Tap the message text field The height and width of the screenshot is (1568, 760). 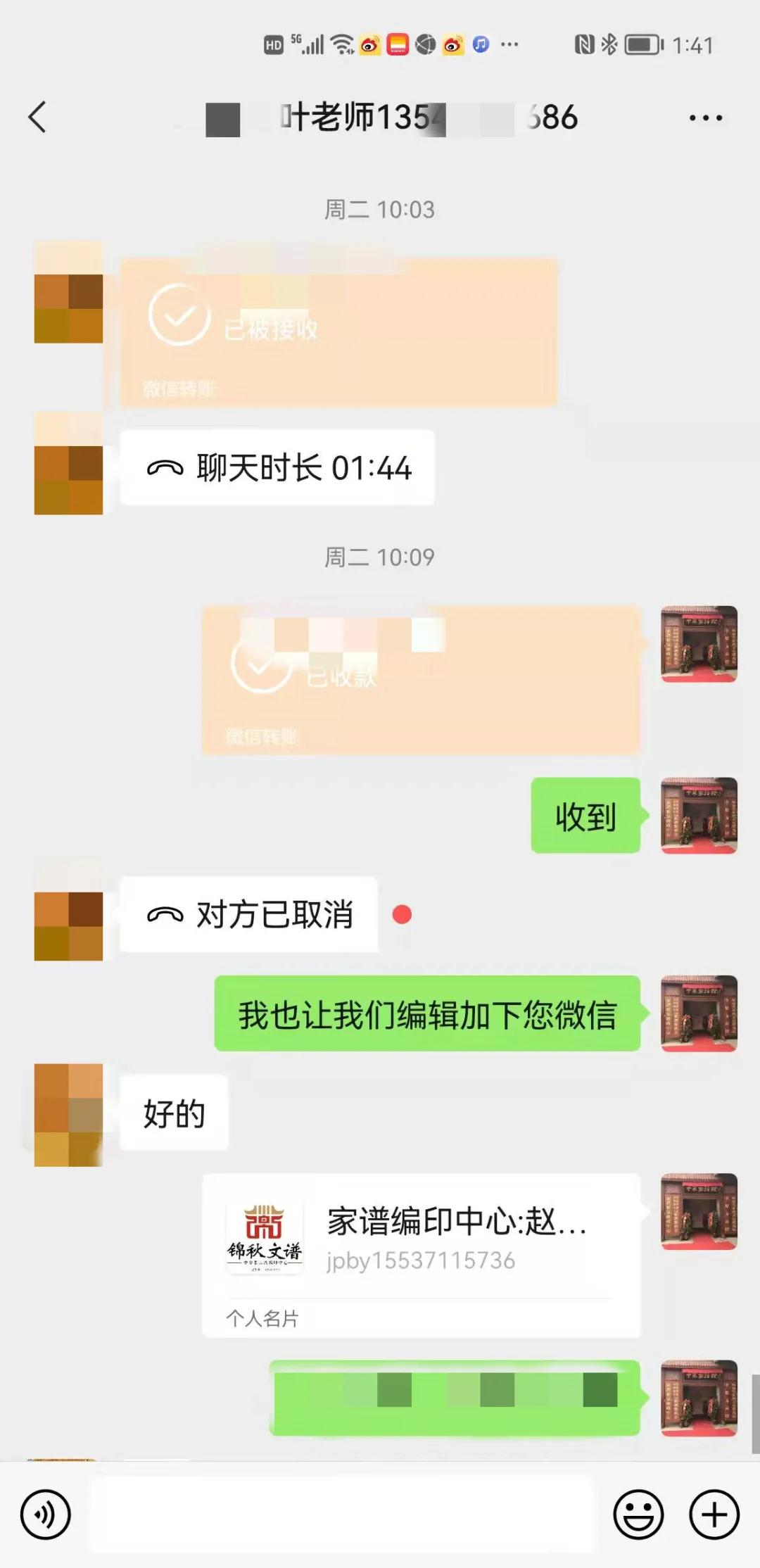[341, 1515]
